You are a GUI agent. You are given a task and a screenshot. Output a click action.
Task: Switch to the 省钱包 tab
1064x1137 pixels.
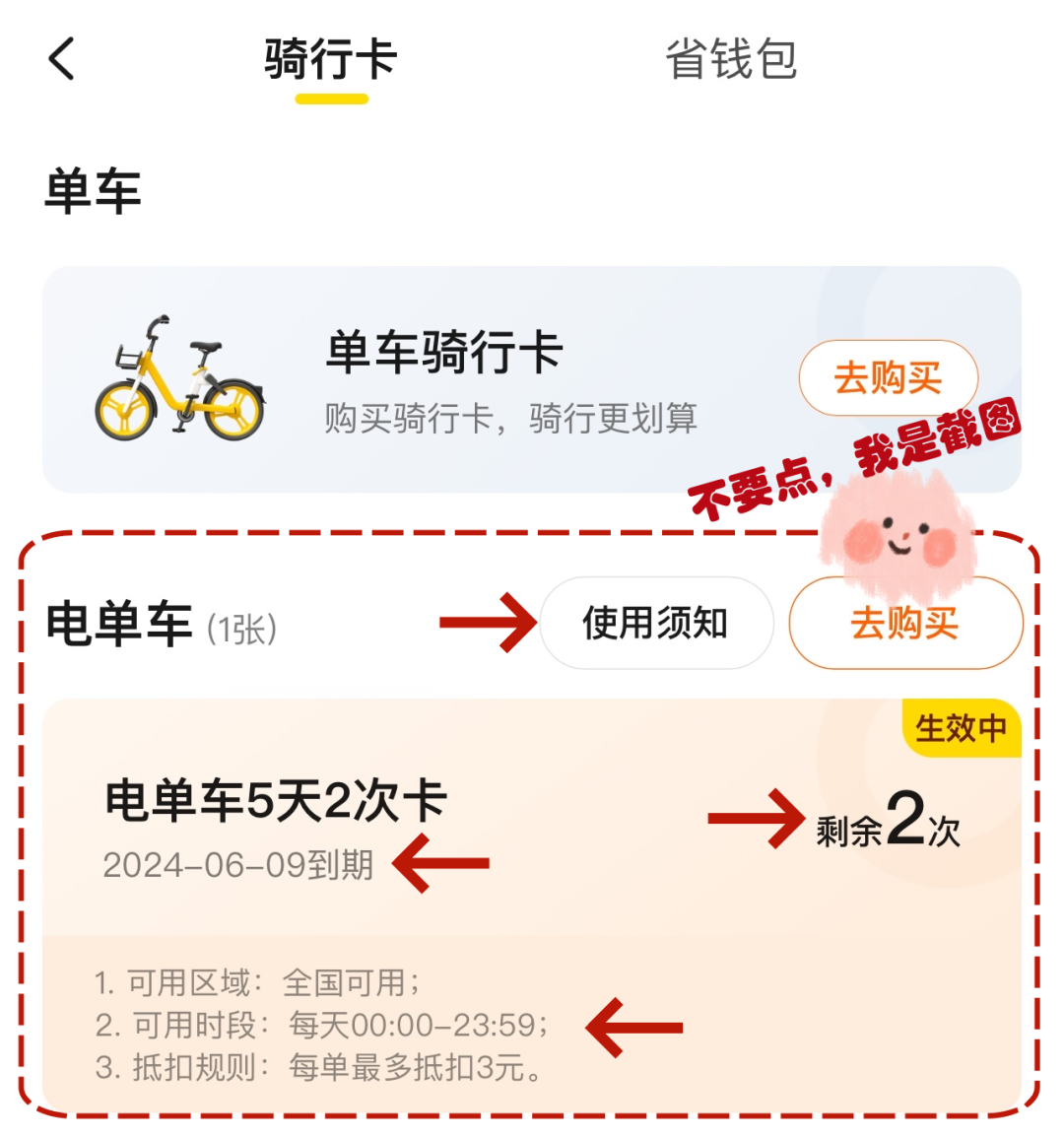point(731,60)
